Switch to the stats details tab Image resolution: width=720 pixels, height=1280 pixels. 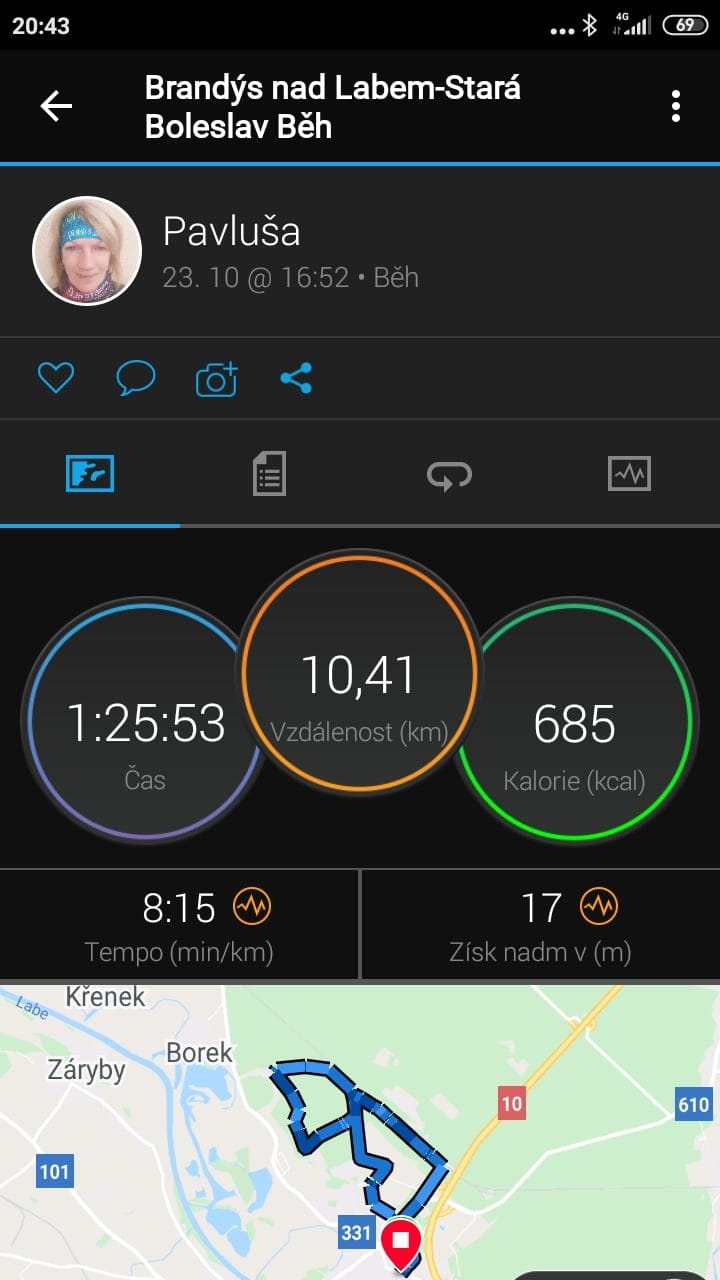coord(269,473)
